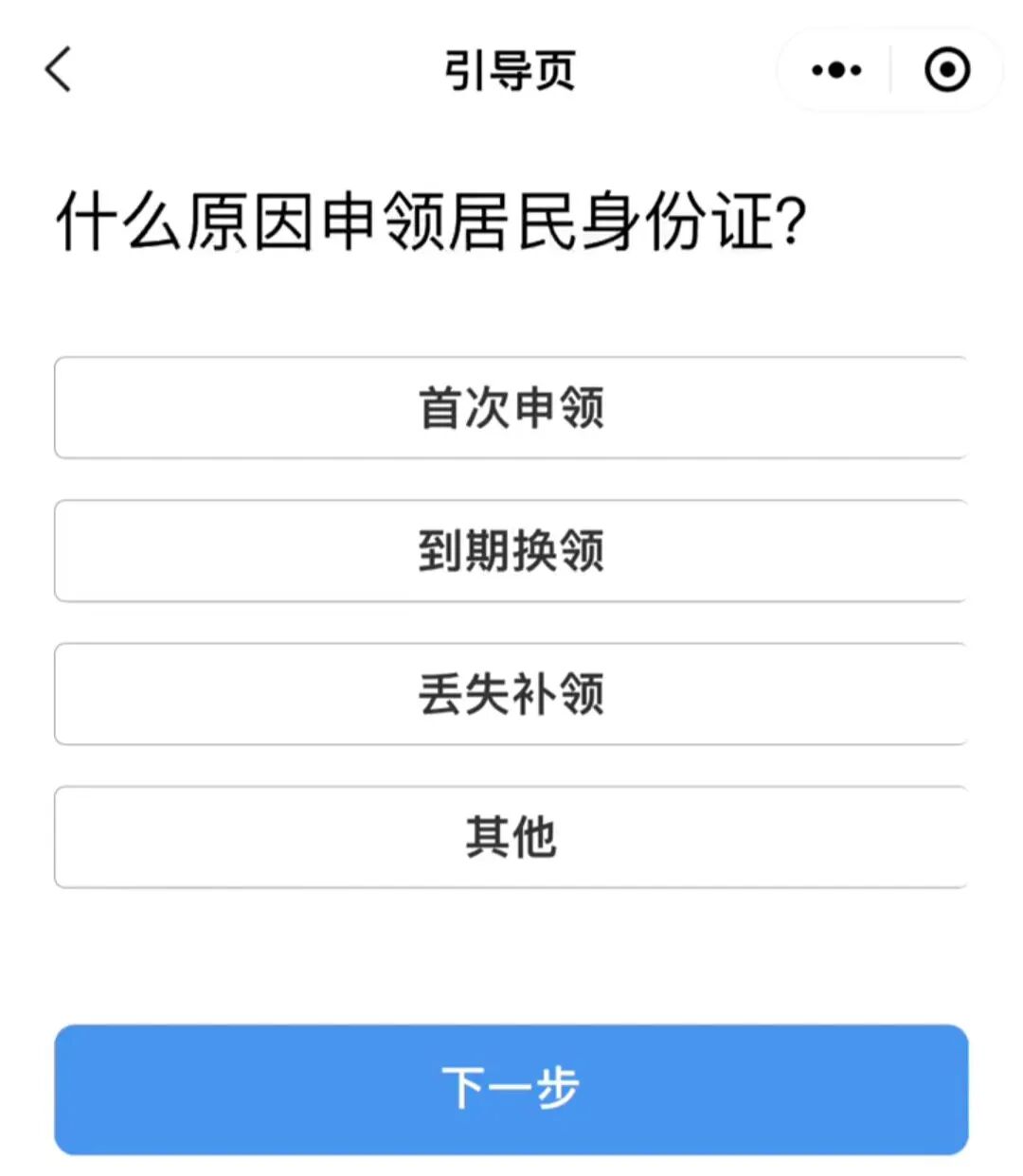This screenshot has height=1176, width=1023.
Task: Open the mini-program options via ellipsis icon
Action: (835, 69)
